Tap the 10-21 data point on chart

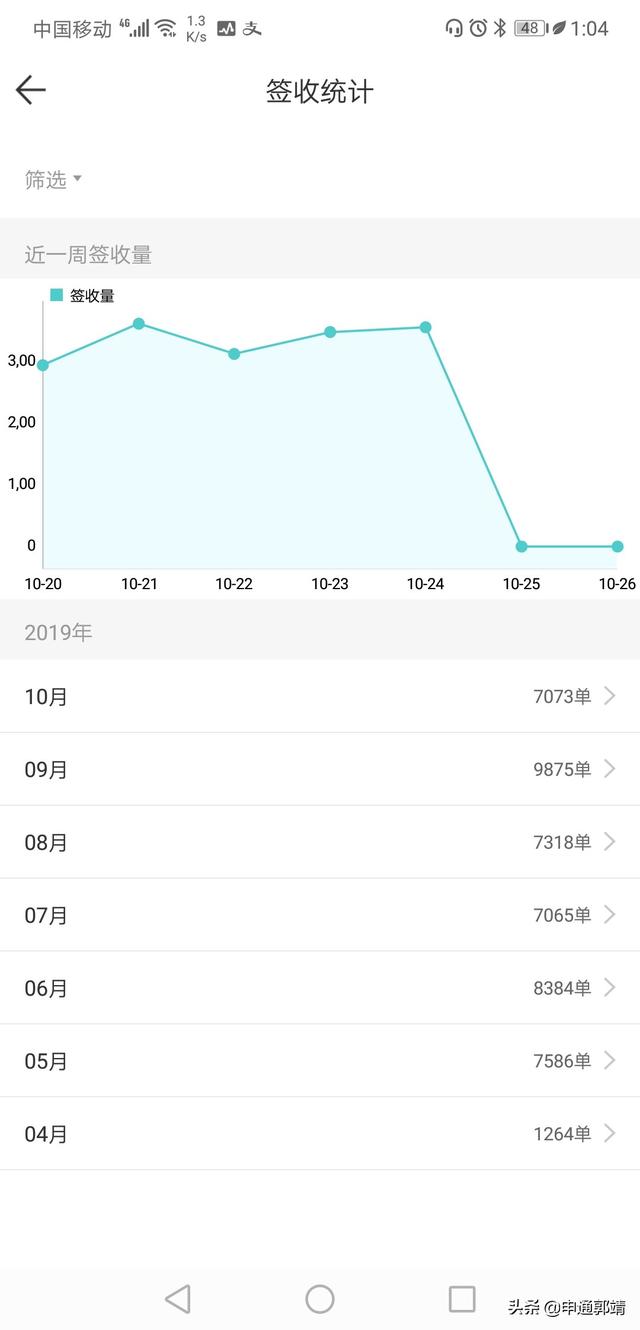point(139,324)
